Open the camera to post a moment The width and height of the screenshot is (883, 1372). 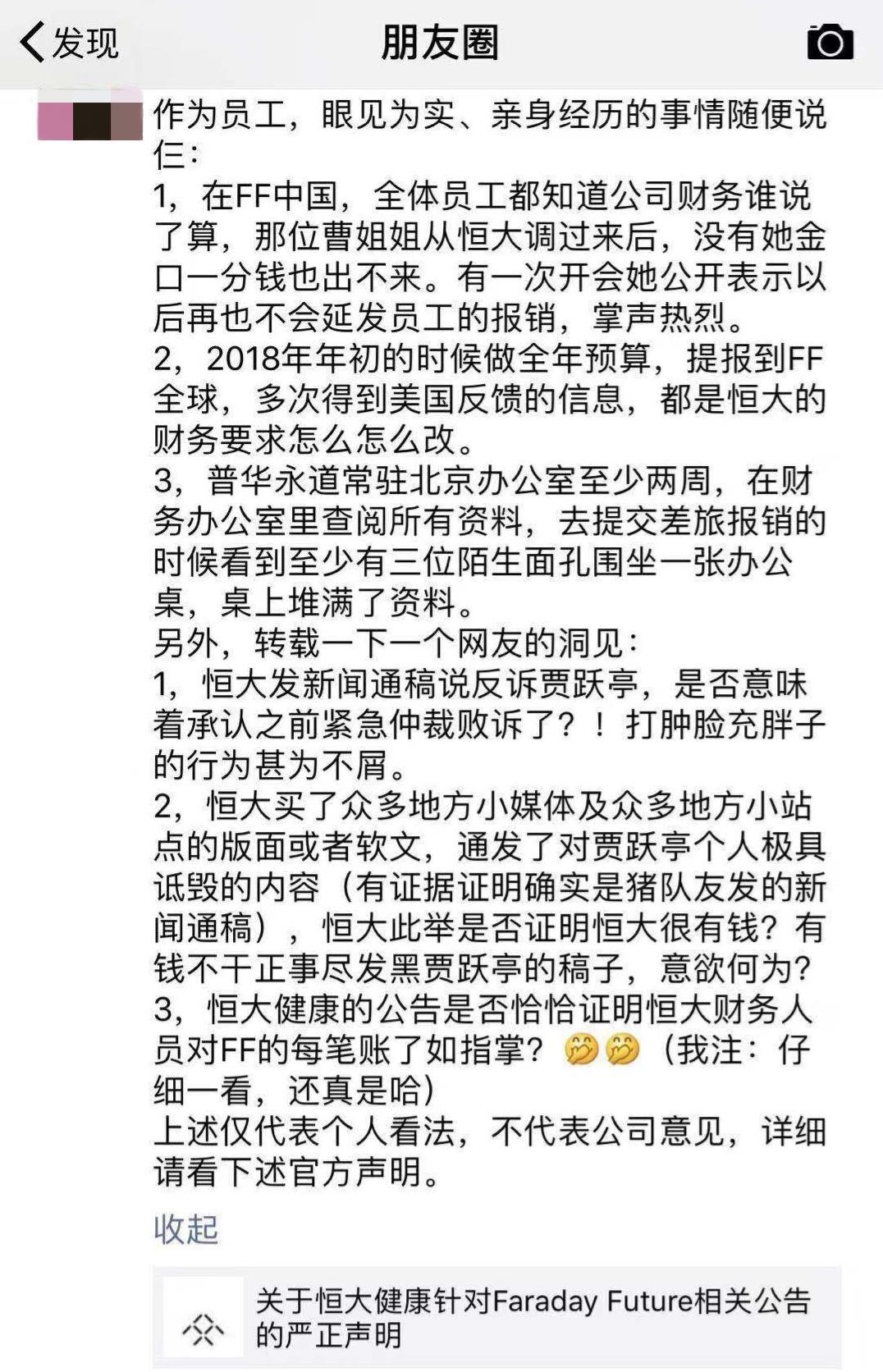coord(830,42)
